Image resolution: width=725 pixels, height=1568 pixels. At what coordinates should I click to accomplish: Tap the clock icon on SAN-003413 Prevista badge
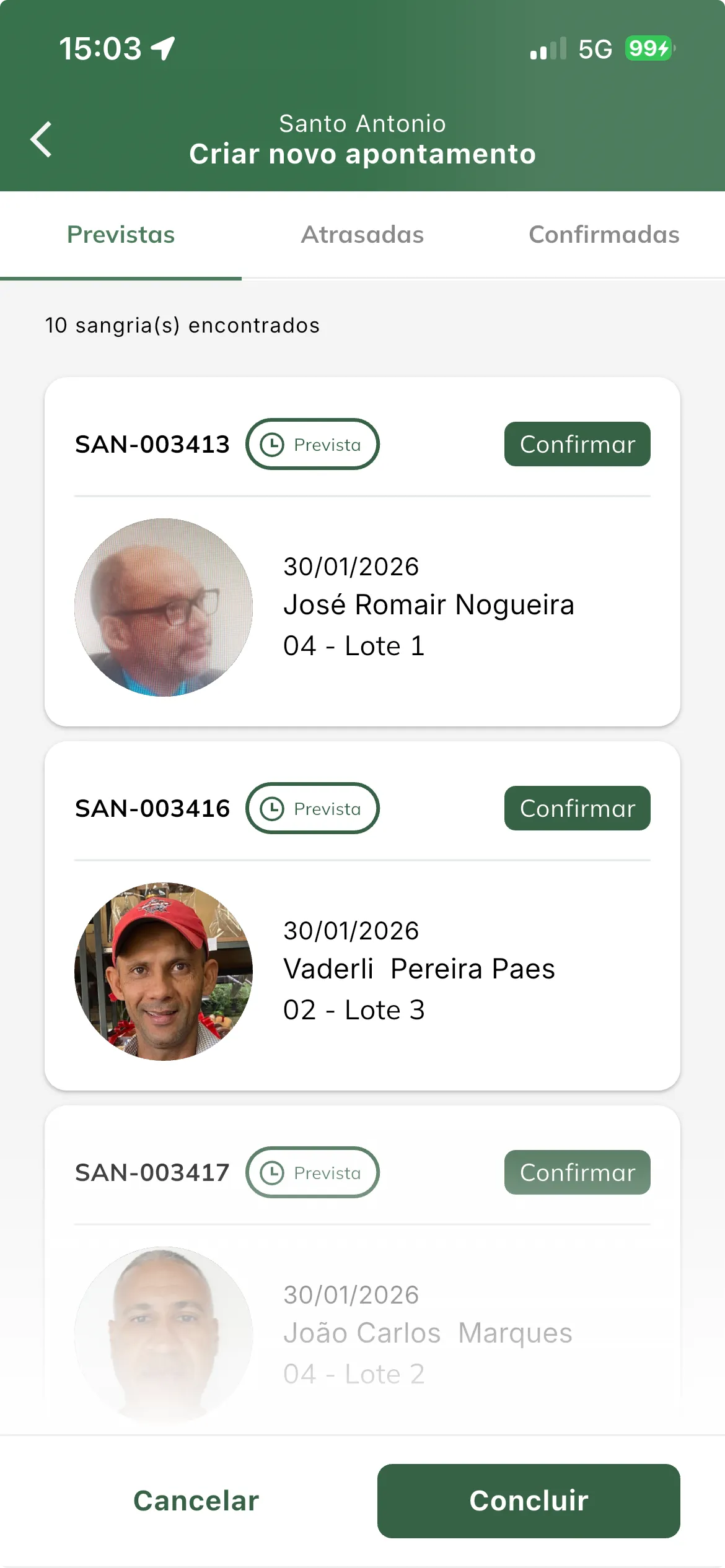[271, 443]
